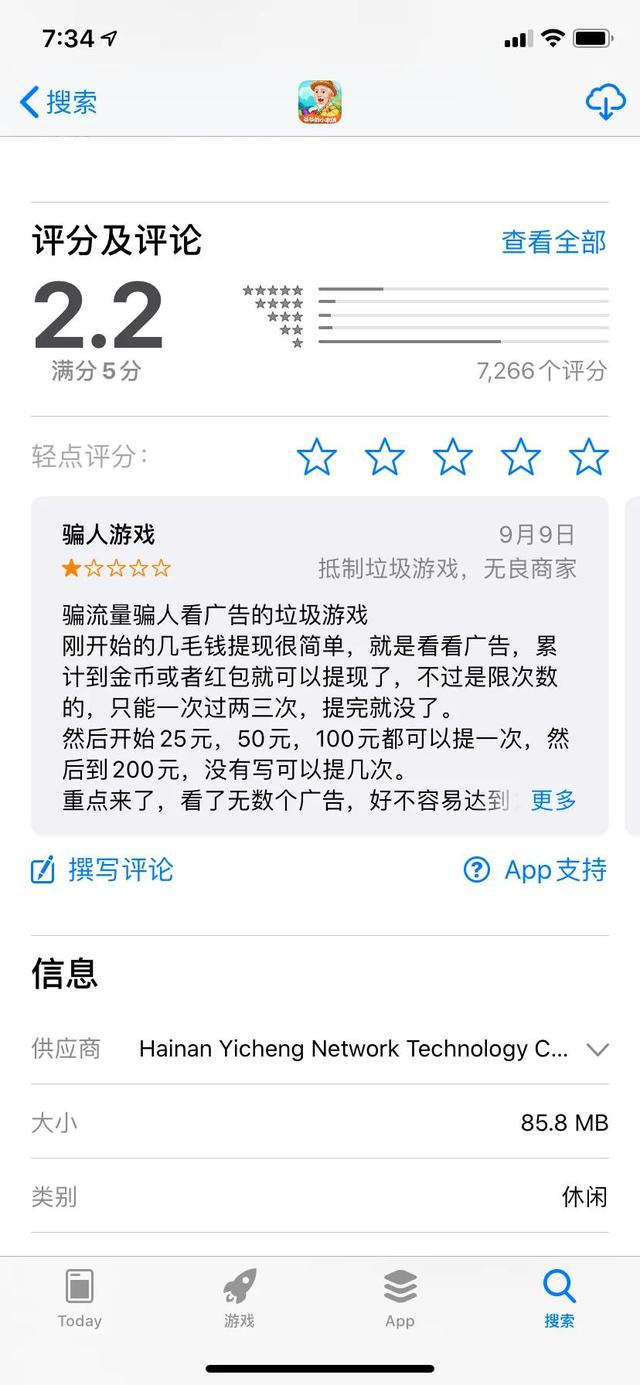The image size is (640, 1385).
Task: Switch to the Today tab
Action: [79, 1297]
